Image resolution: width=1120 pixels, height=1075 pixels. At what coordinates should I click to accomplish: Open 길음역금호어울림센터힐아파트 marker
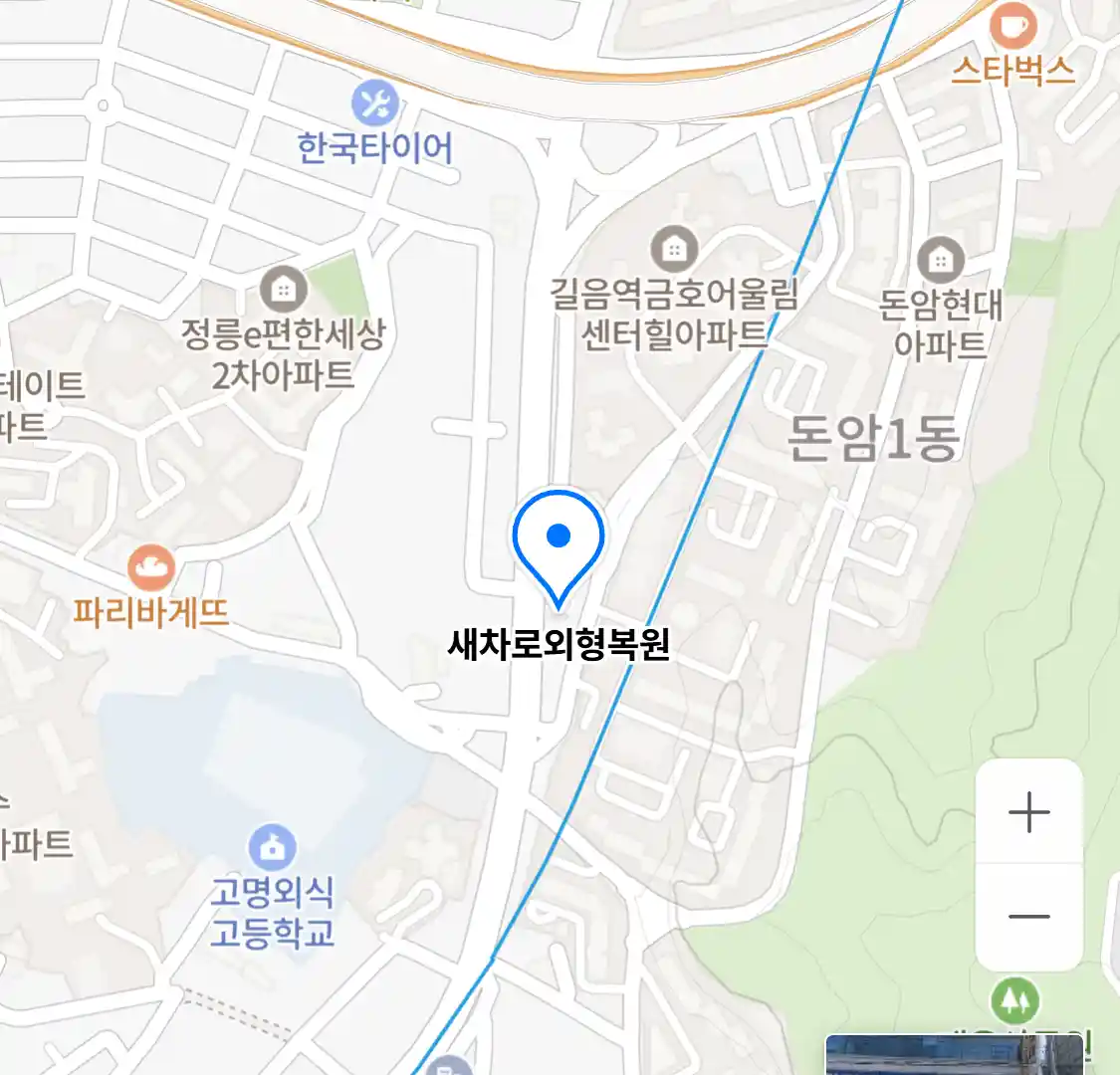tap(674, 249)
